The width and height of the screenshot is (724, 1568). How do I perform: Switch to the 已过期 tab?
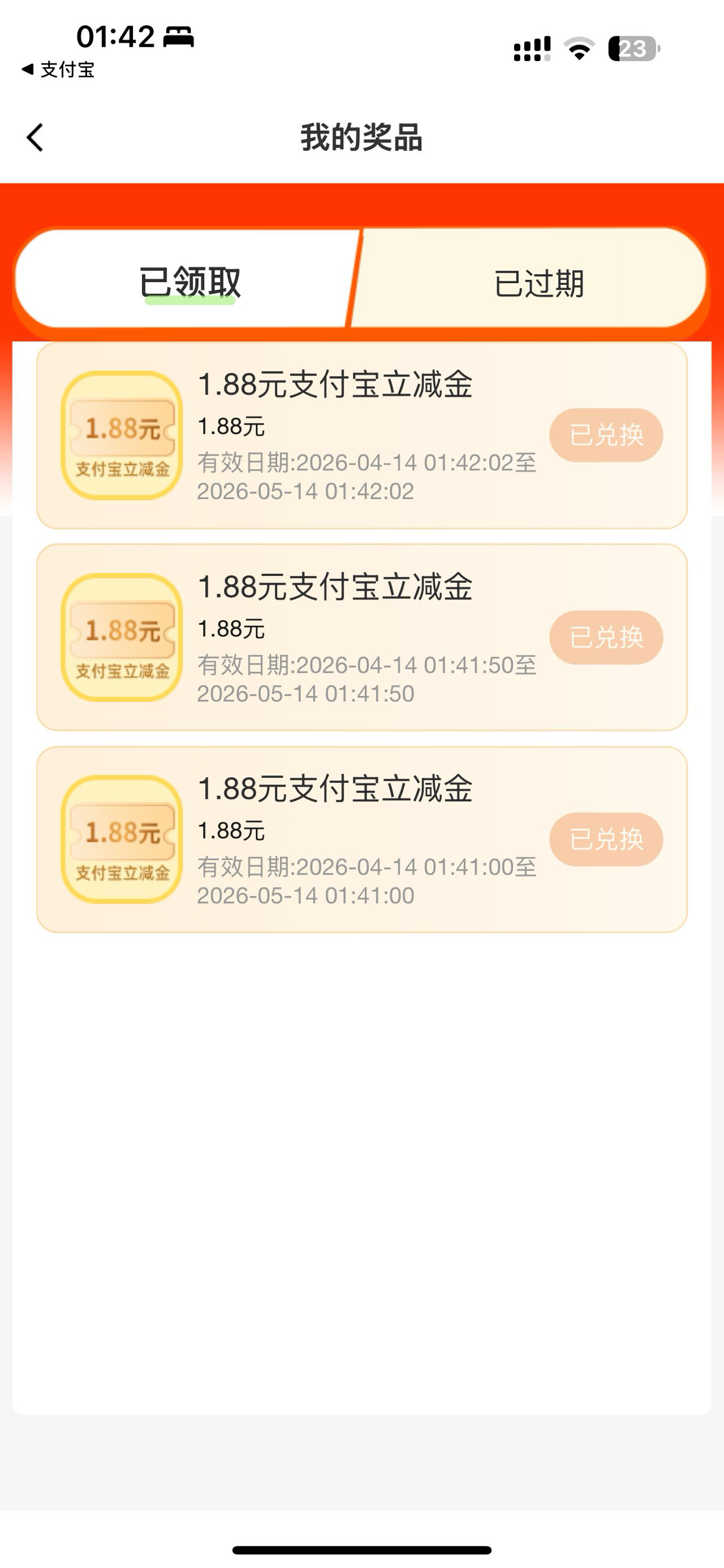(538, 283)
